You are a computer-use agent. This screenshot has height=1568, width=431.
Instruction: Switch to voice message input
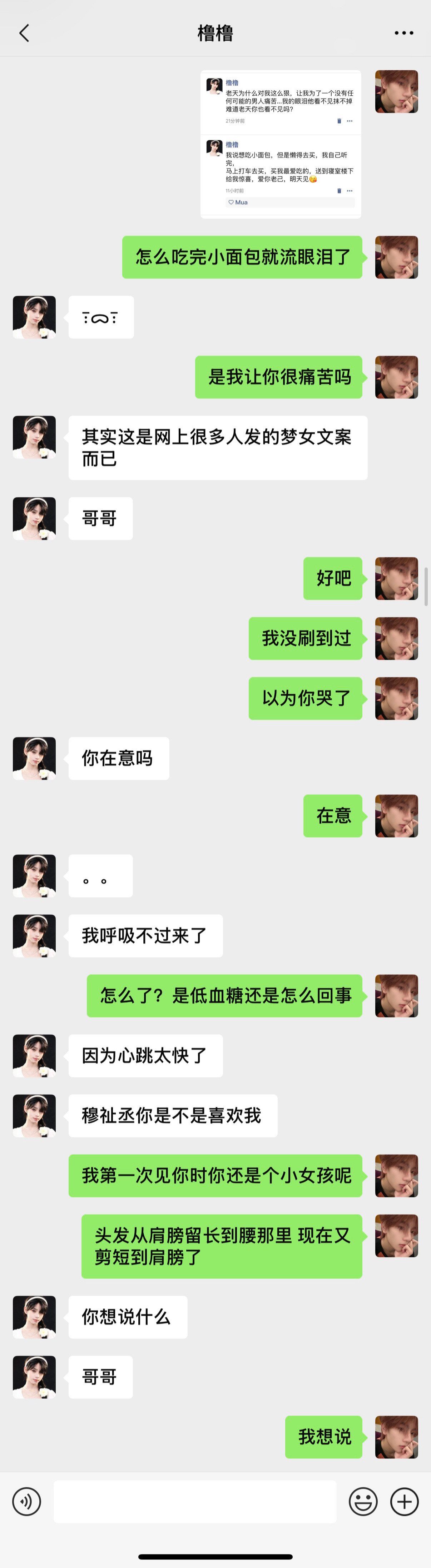pyautogui.click(x=27, y=1502)
